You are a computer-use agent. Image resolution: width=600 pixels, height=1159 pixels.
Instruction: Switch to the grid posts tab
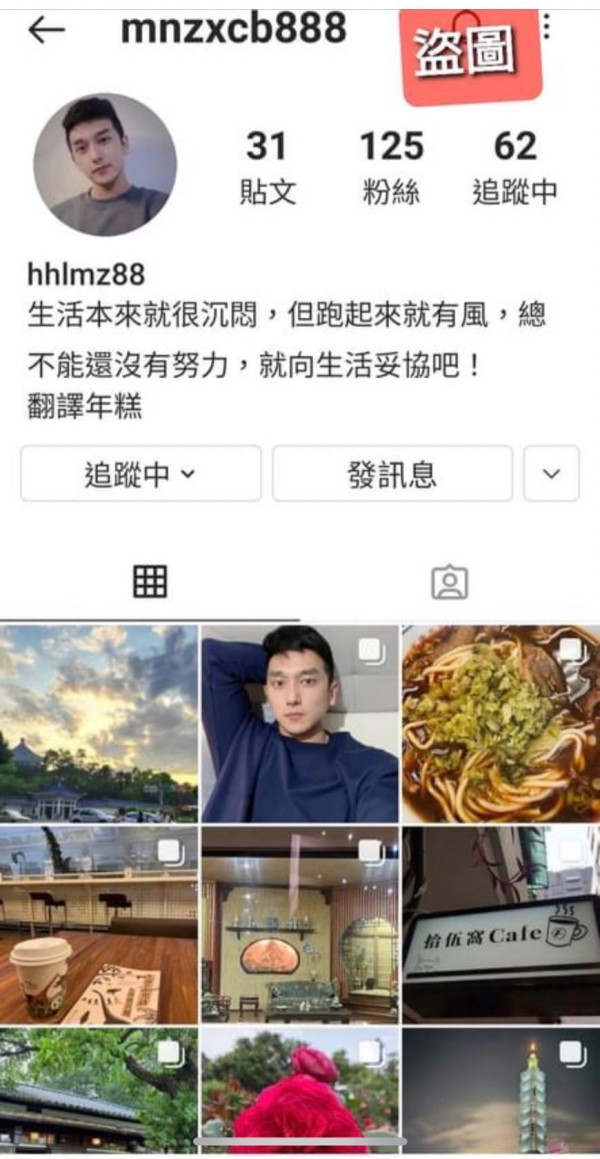[150, 582]
